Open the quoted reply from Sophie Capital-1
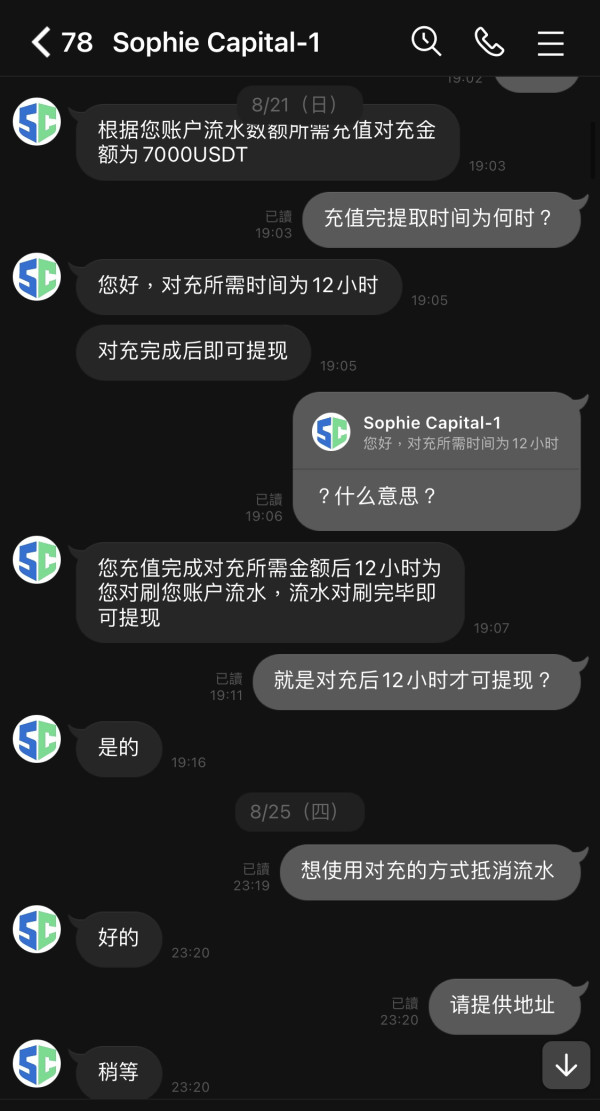This screenshot has height=1111, width=600. pyautogui.click(x=436, y=432)
